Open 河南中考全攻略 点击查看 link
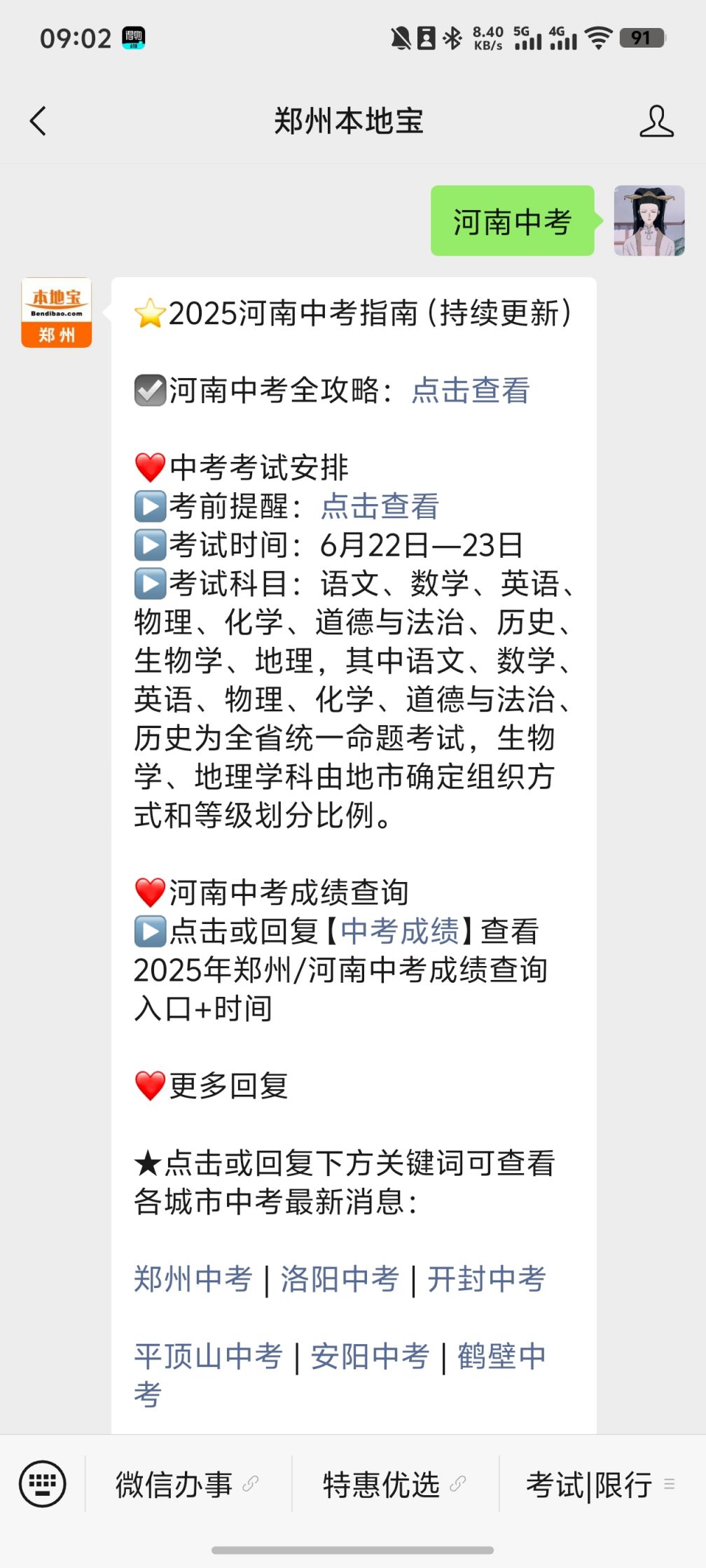Screen dimensions: 706x1568 click(471, 391)
